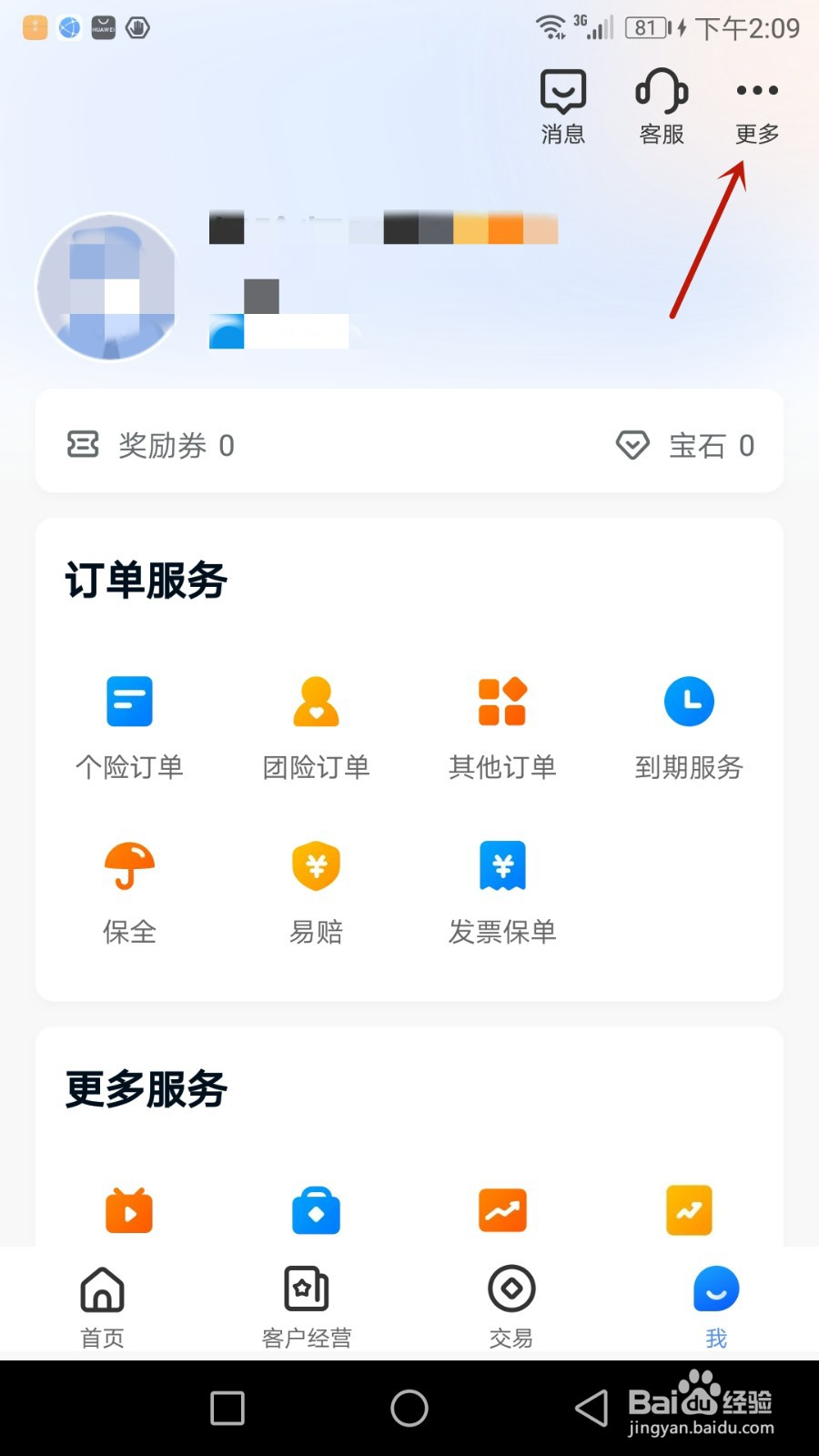Switch to the 首页 home tab
This screenshot has height=1456, width=819.
tap(102, 1305)
